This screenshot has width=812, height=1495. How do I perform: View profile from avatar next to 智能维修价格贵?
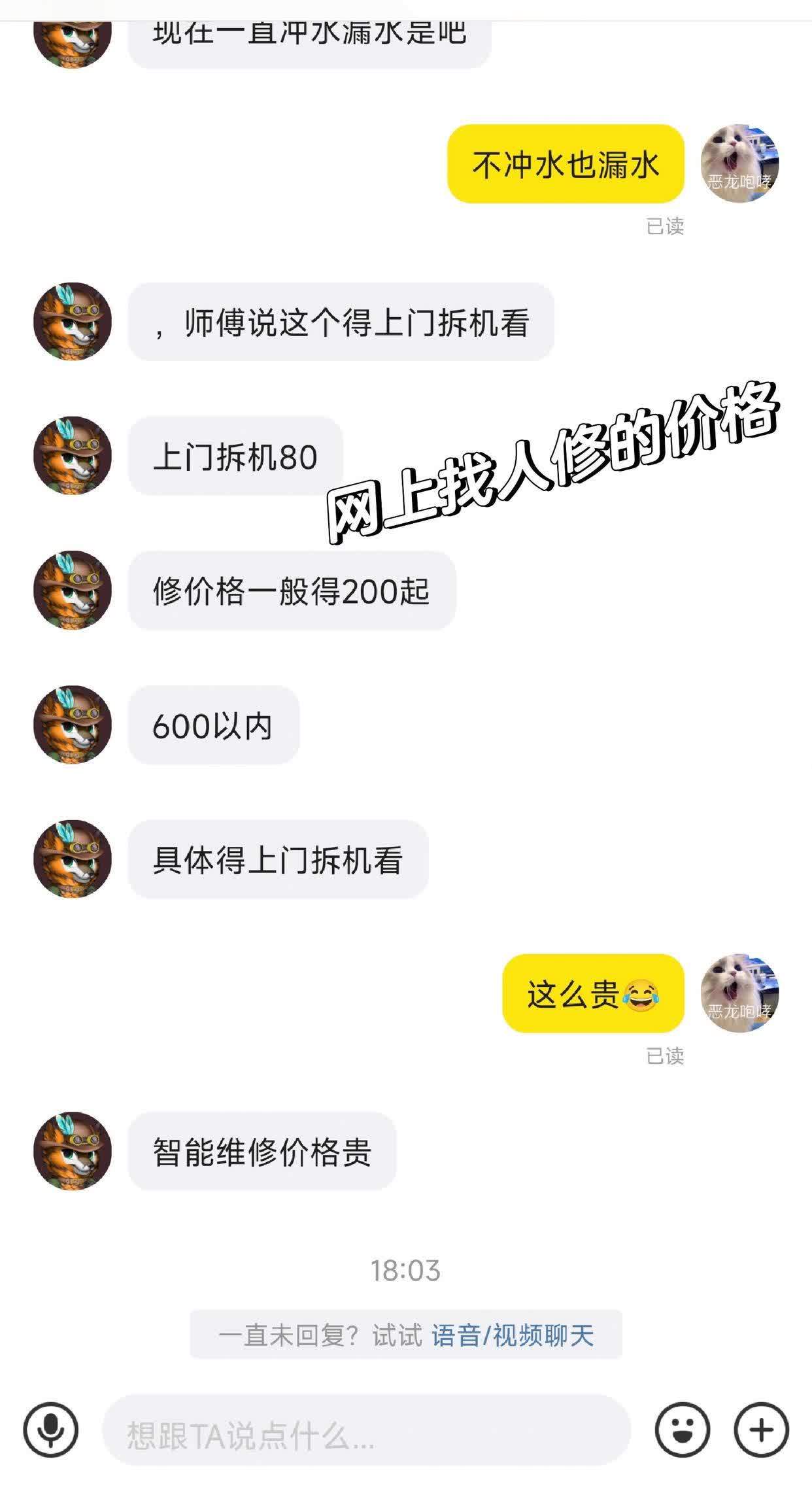[x=73, y=1151]
